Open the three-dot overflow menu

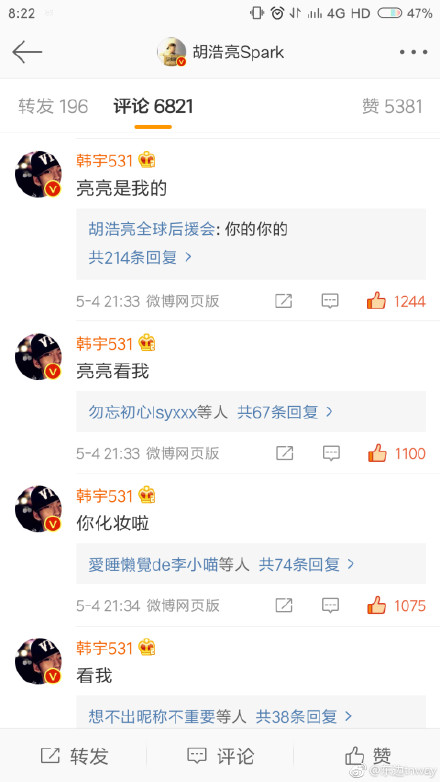pyautogui.click(x=413, y=52)
